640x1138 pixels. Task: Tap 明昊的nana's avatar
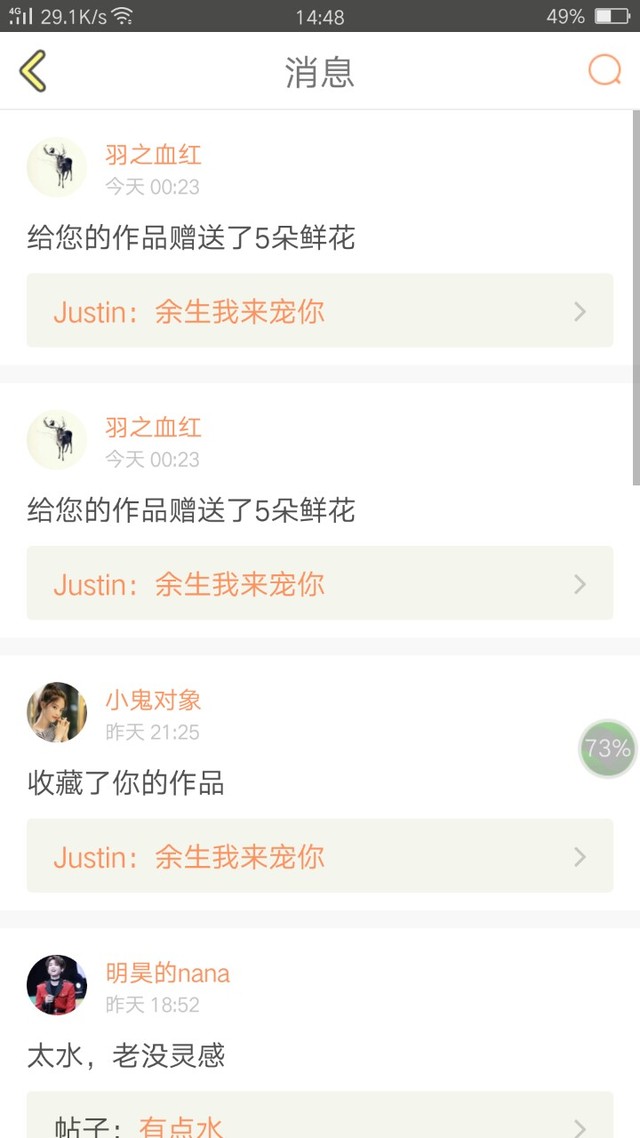pyautogui.click(x=57, y=985)
